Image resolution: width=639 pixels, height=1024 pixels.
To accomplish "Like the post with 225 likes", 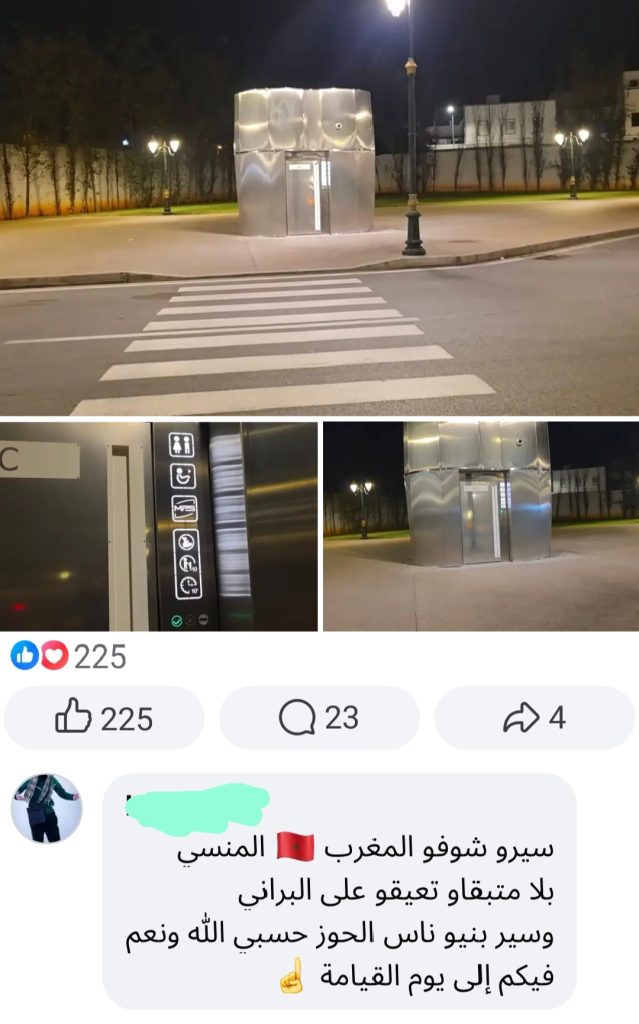I will coord(104,718).
